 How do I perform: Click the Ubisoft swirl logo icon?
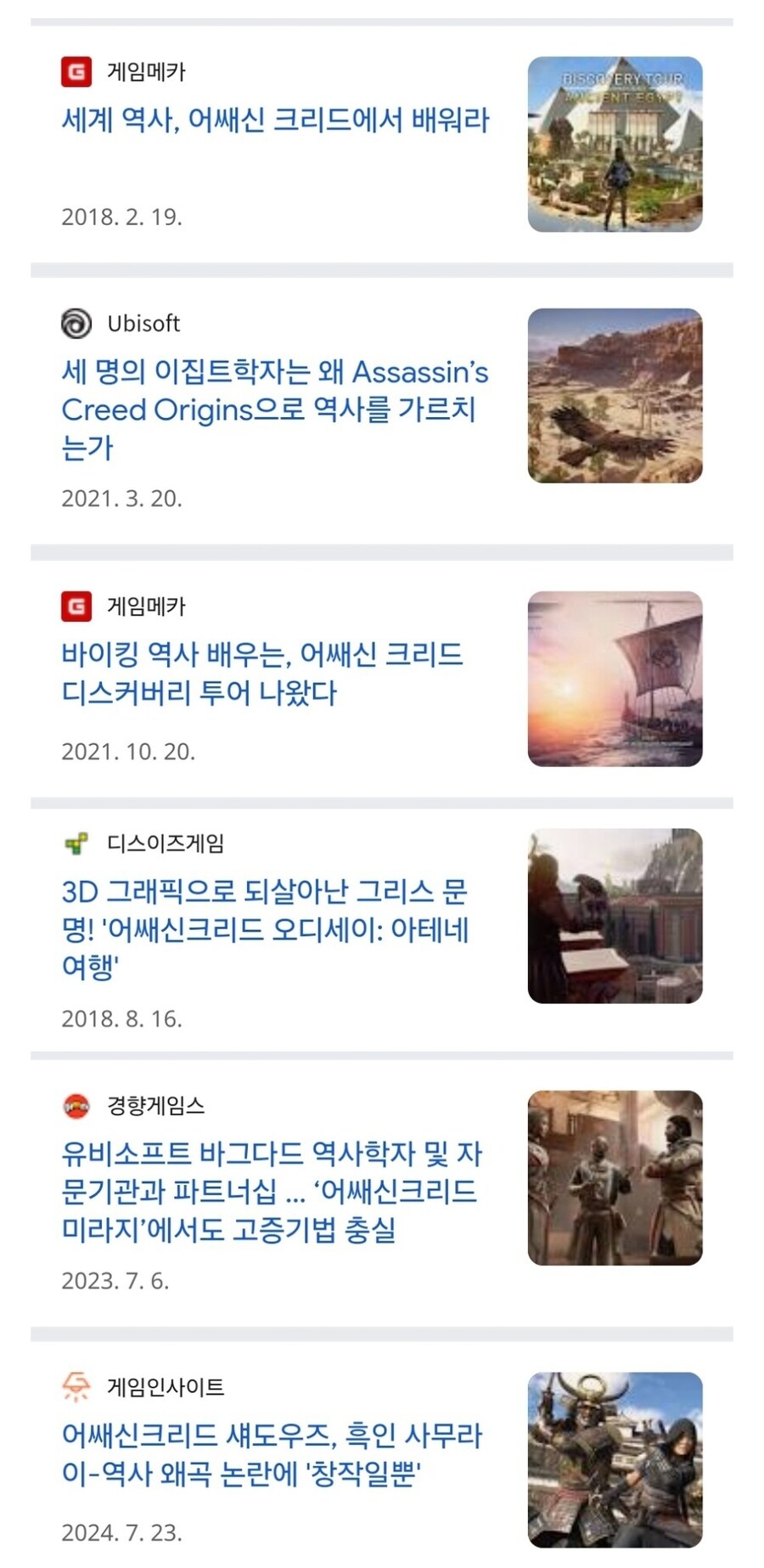coord(75,324)
